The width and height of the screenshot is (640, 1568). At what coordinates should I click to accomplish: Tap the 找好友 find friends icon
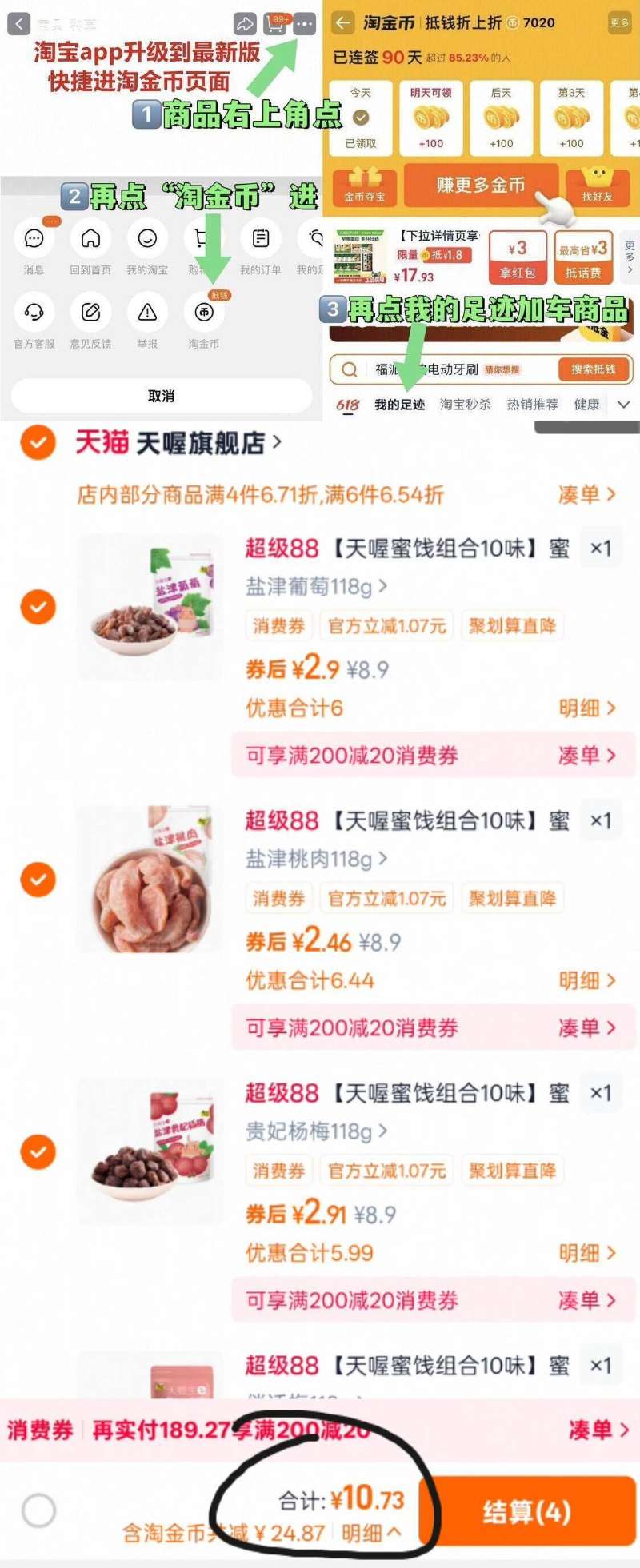[598, 187]
